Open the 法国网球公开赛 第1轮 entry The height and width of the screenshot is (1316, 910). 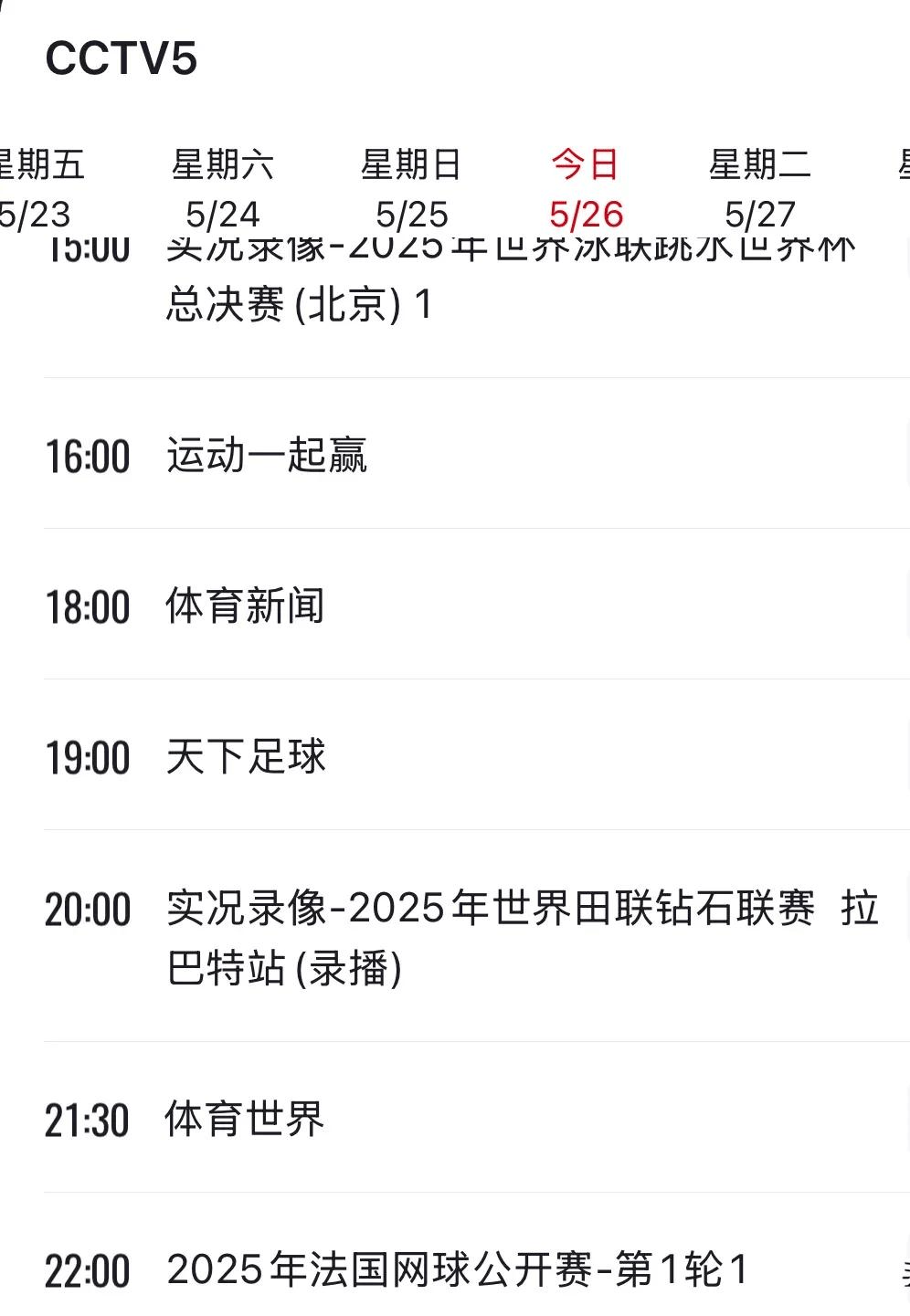pyautogui.click(x=457, y=1268)
